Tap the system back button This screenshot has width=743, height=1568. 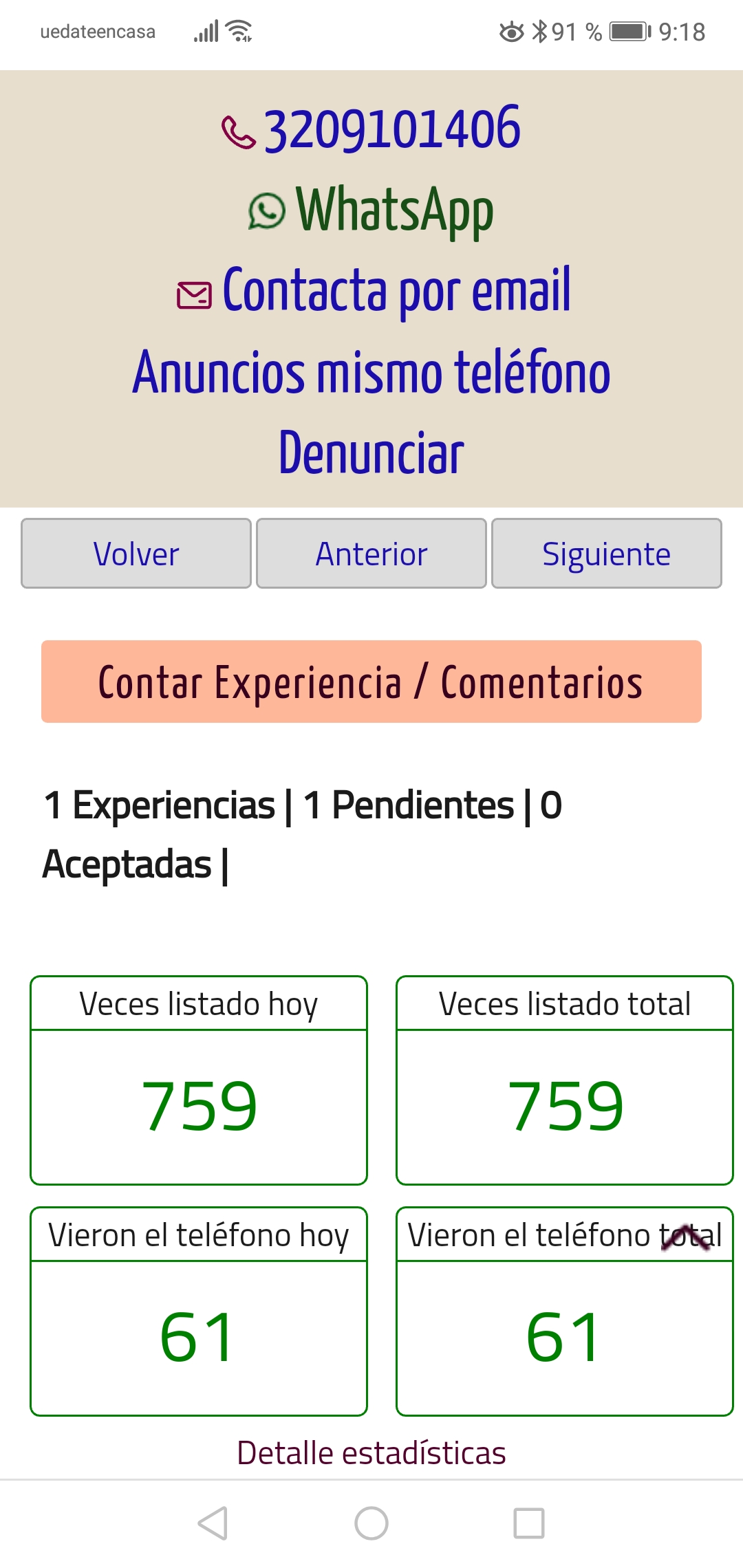[x=213, y=1523]
